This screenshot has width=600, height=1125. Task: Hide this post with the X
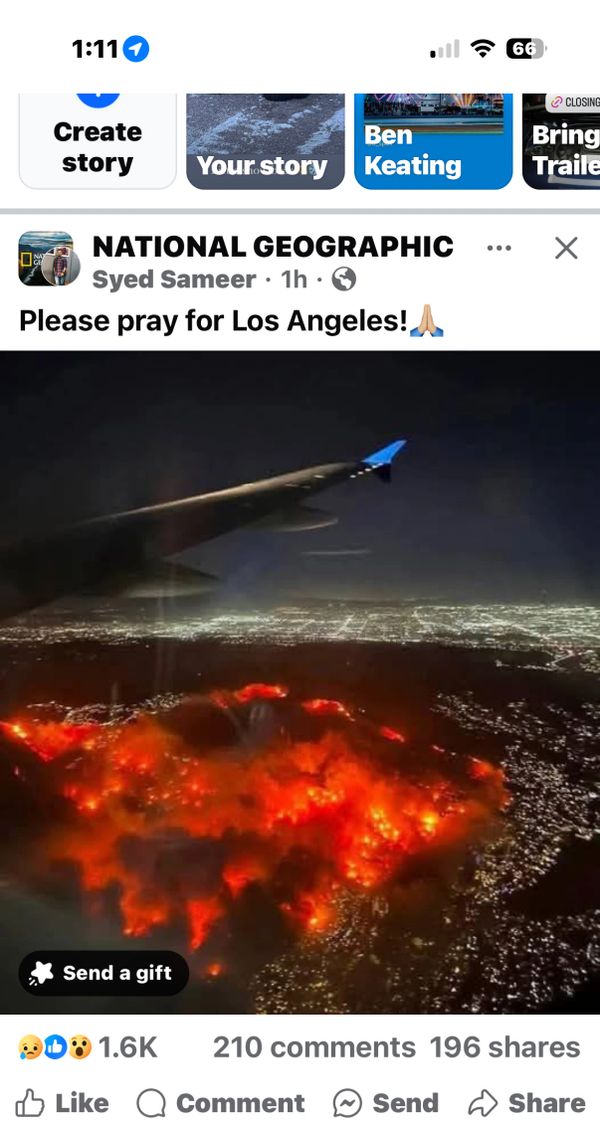(x=566, y=248)
